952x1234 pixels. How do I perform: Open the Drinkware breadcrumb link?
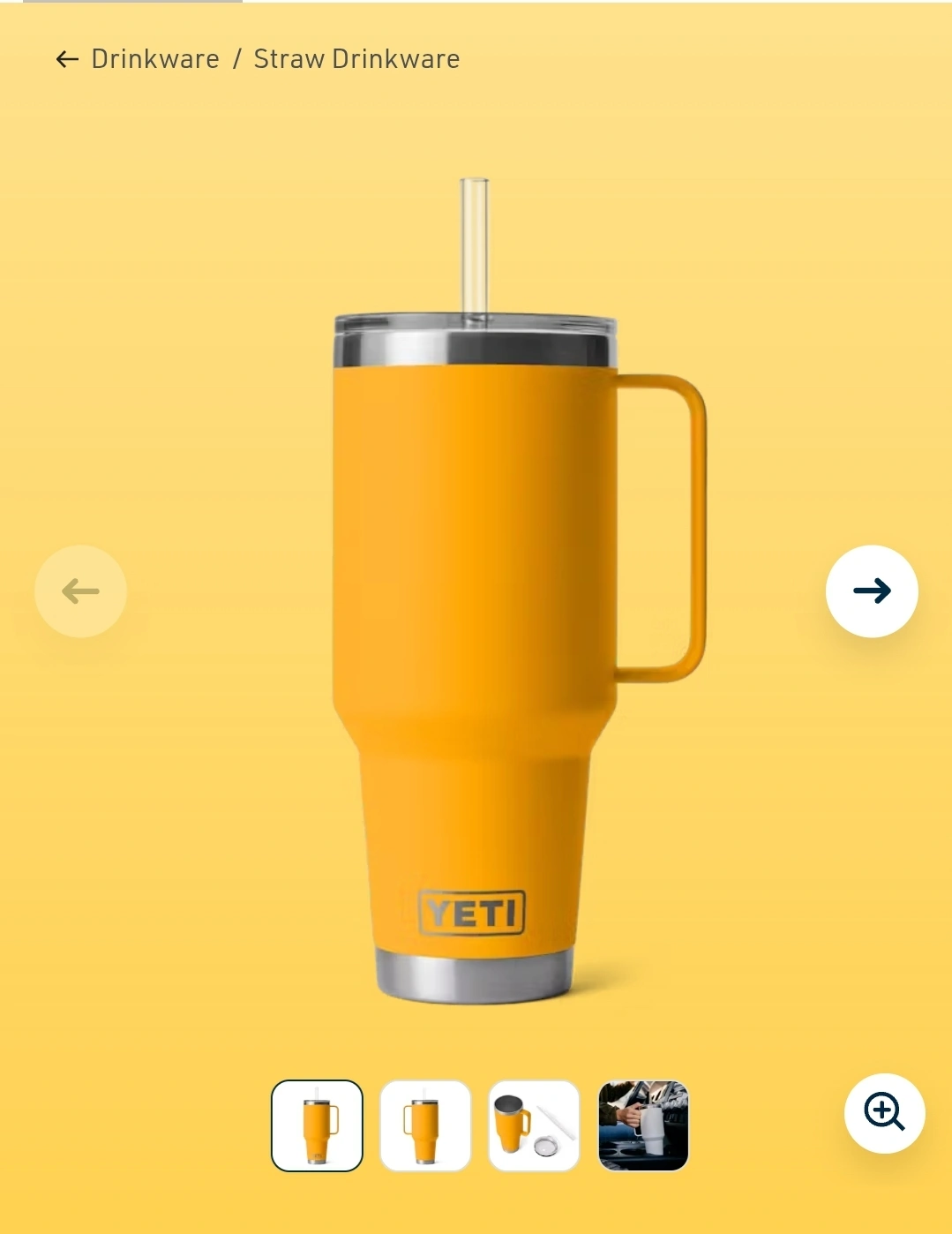[x=155, y=59]
